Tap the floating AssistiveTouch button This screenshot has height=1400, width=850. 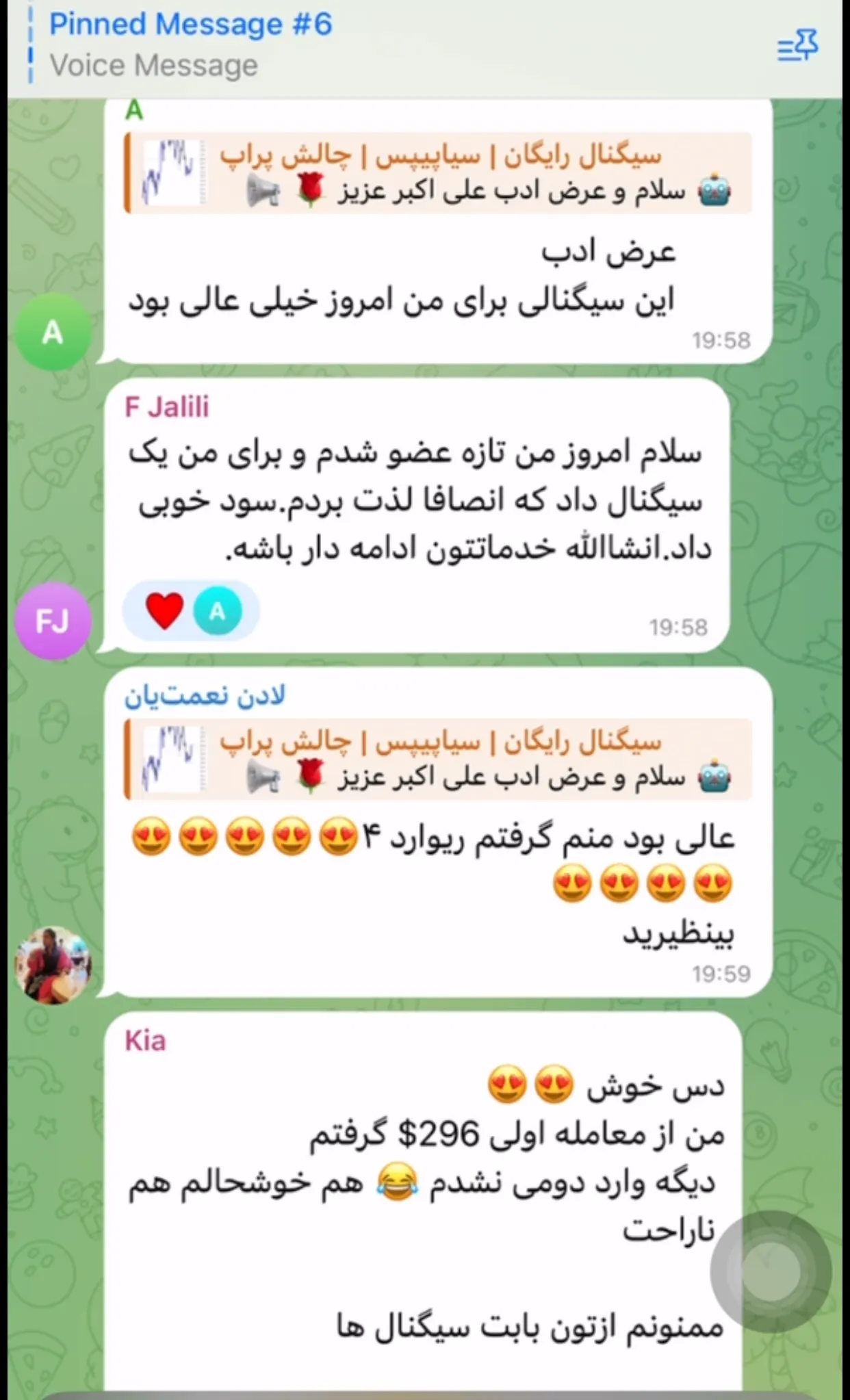coord(771,1271)
